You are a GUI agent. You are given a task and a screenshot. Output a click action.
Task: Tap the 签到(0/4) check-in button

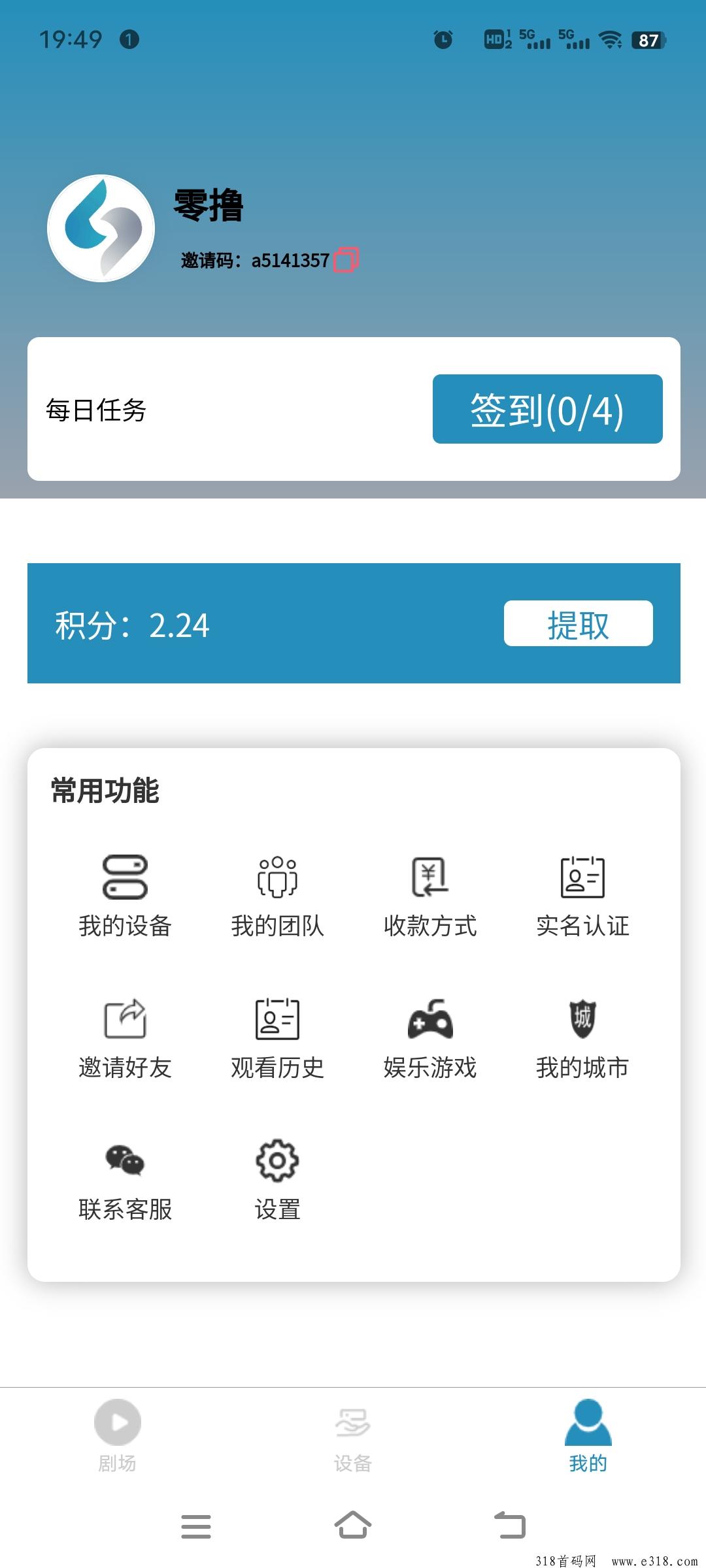click(547, 410)
